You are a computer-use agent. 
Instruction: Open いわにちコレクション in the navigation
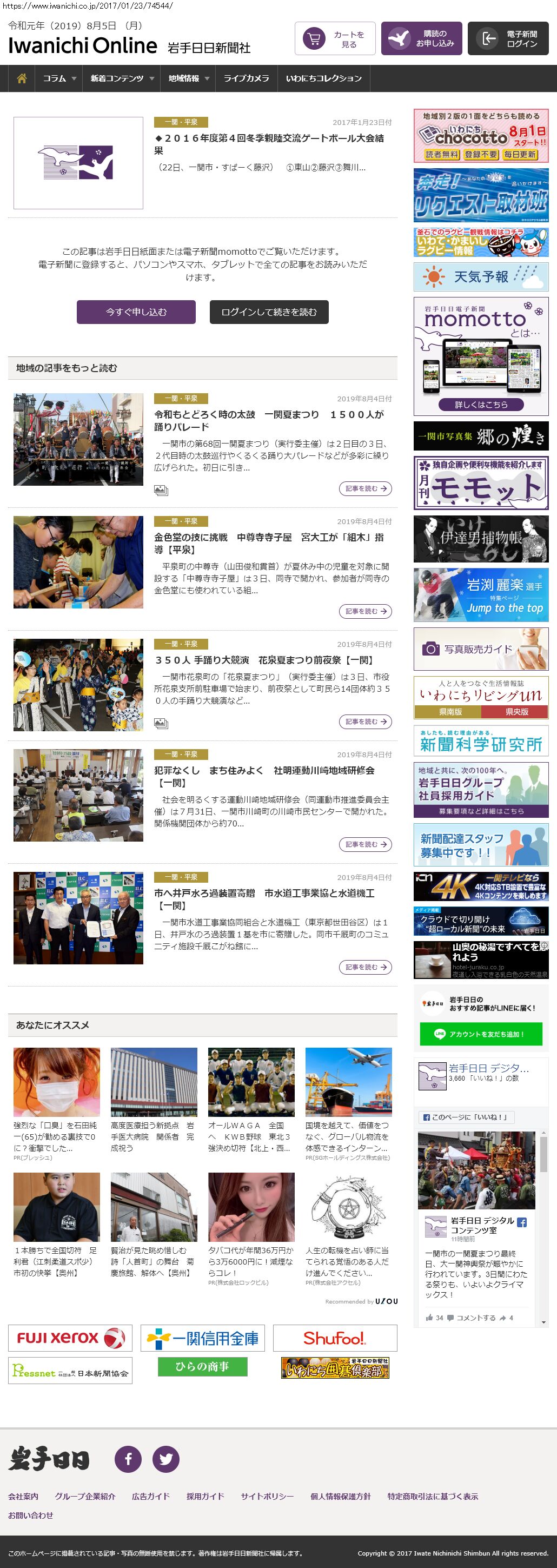[x=323, y=78]
